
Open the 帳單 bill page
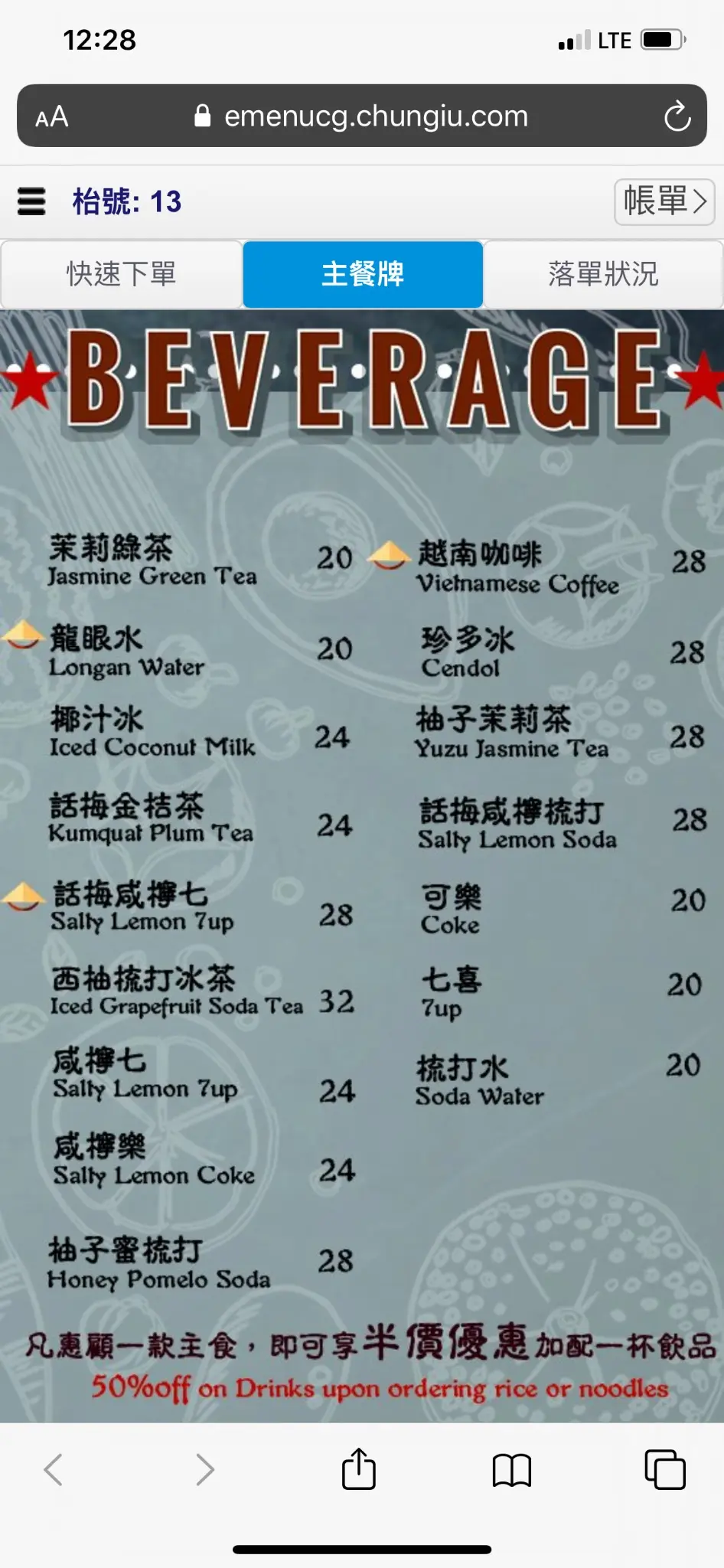[664, 201]
